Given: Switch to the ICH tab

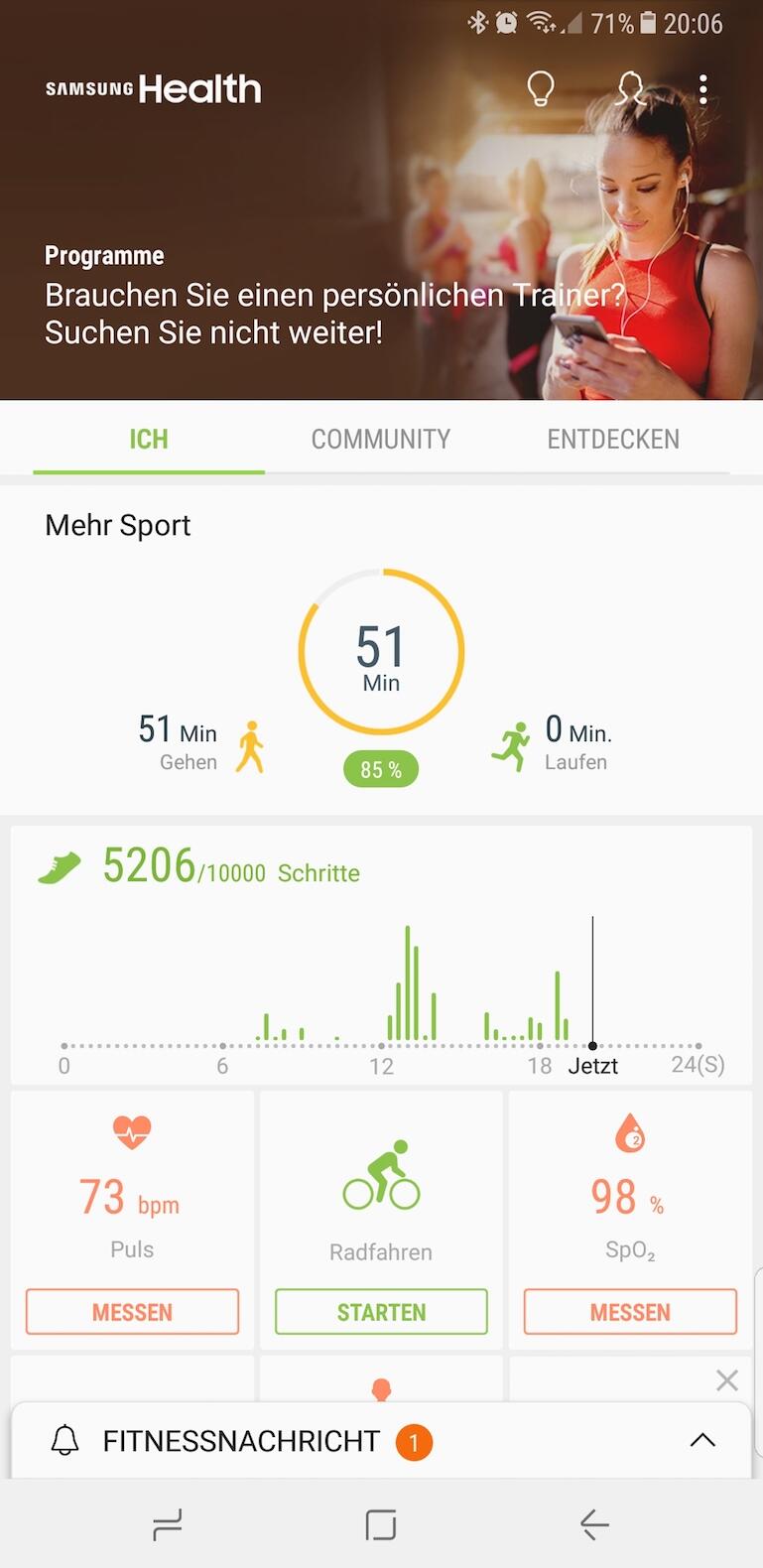Looking at the screenshot, I should click(149, 440).
